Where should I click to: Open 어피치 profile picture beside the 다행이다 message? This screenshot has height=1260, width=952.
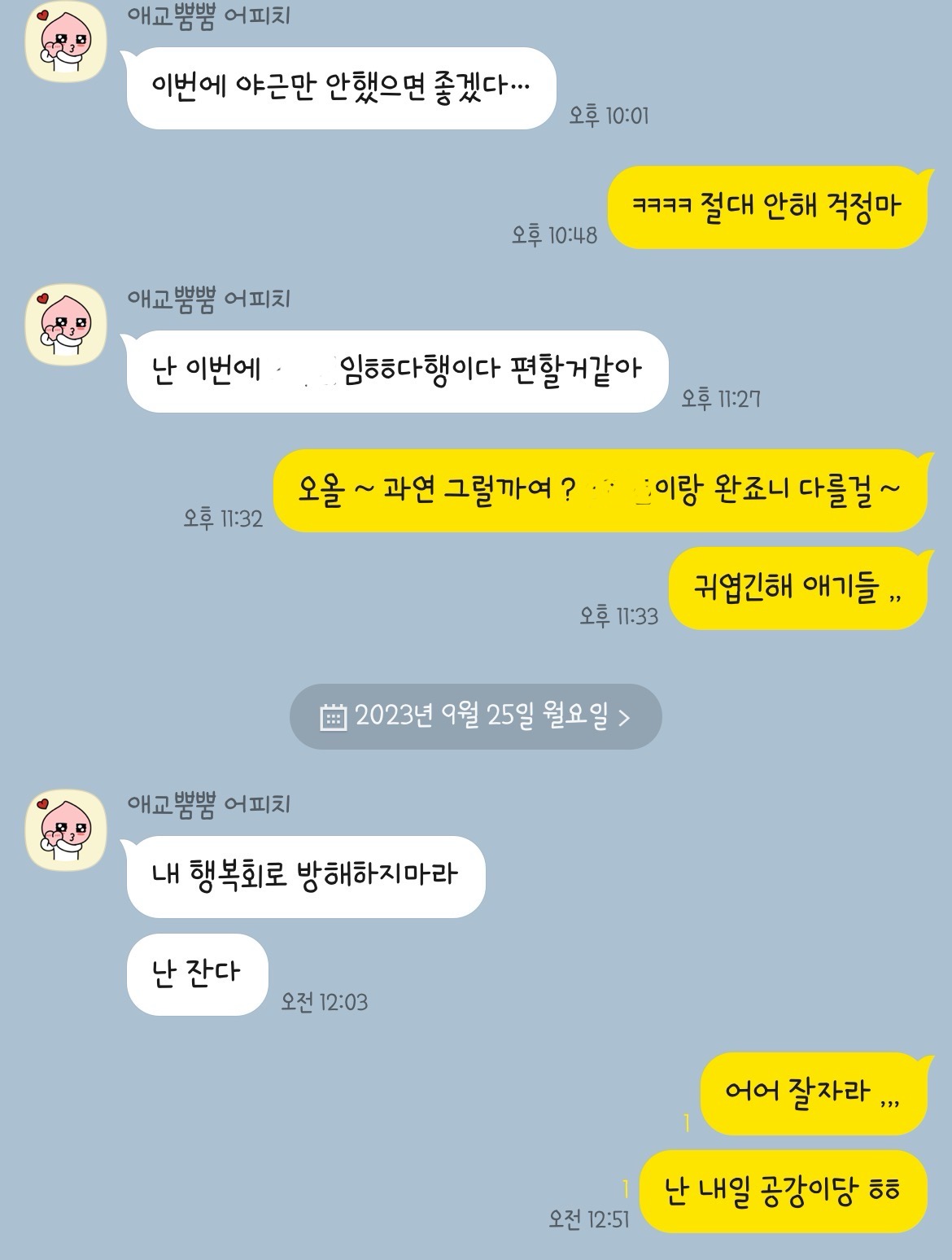click(67, 326)
